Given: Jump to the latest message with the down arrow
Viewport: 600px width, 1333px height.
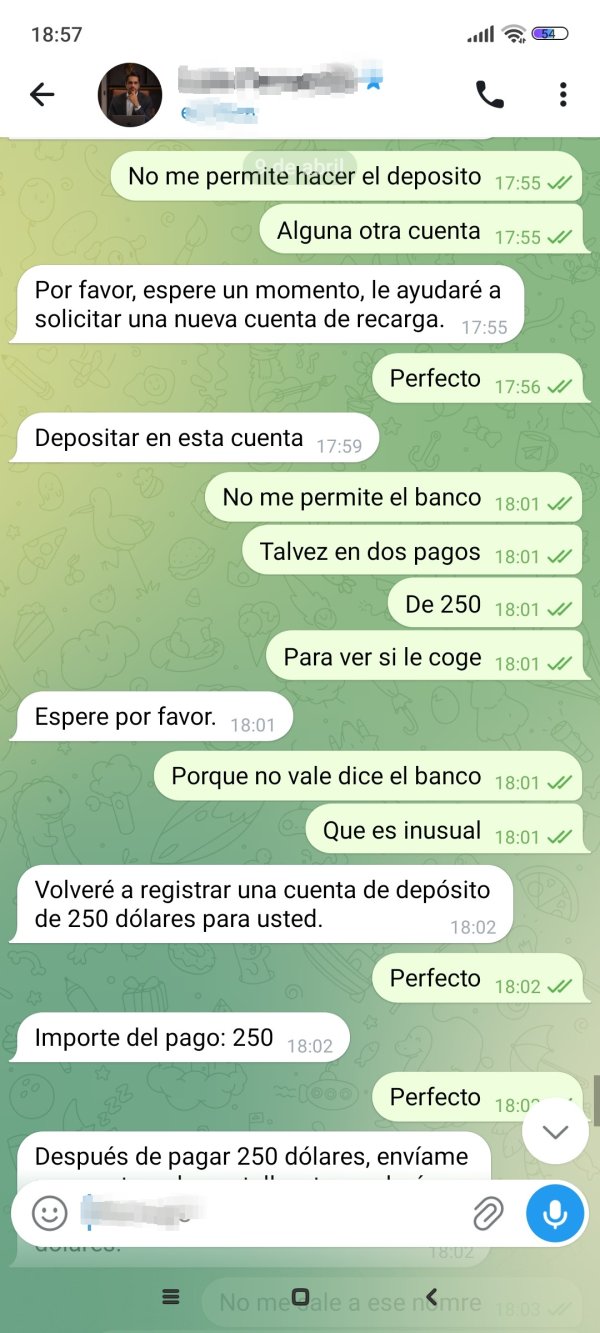Looking at the screenshot, I should coord(555,1131).
